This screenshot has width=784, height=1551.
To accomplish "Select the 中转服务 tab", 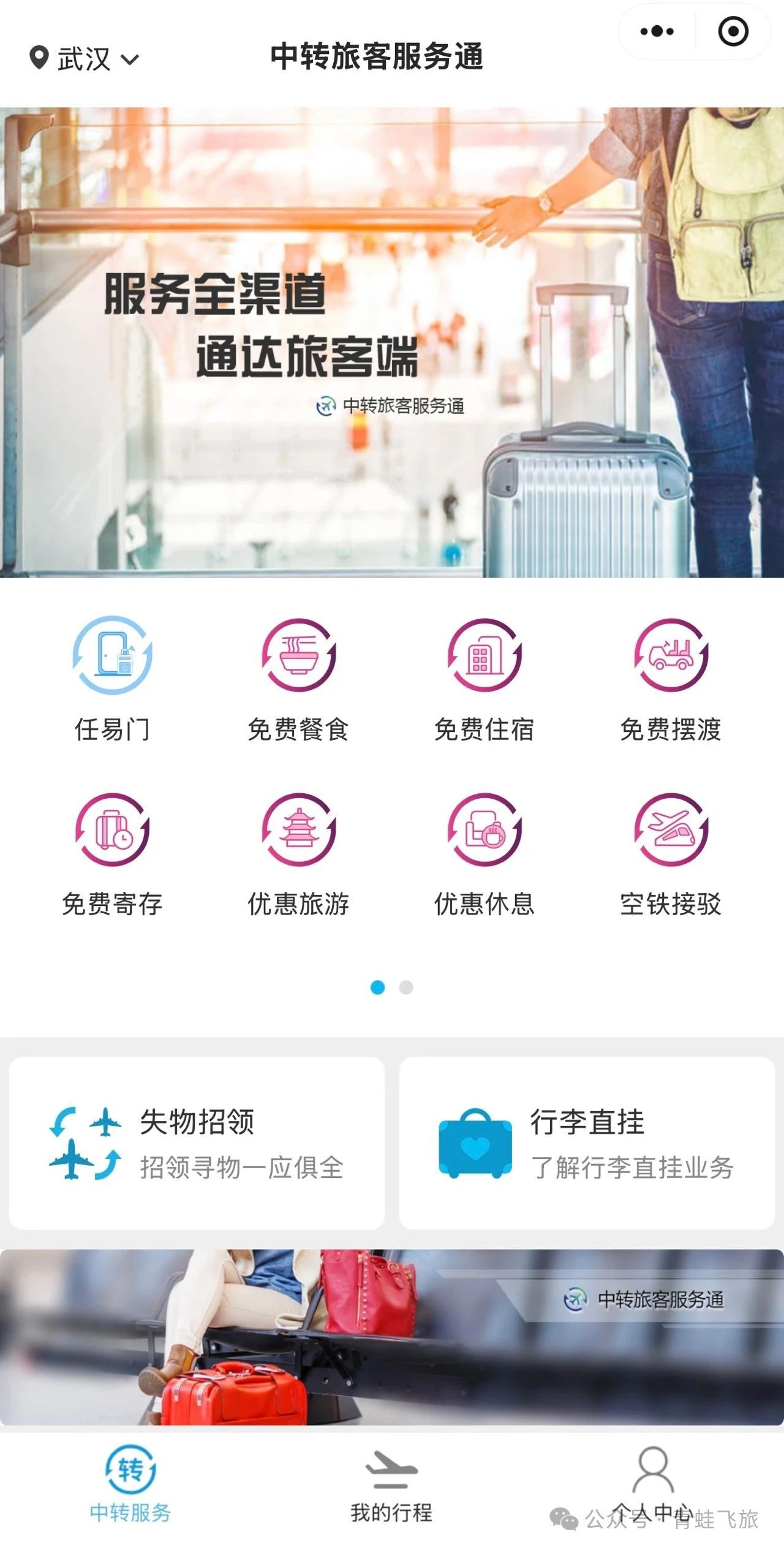I will click(130, 1485).
